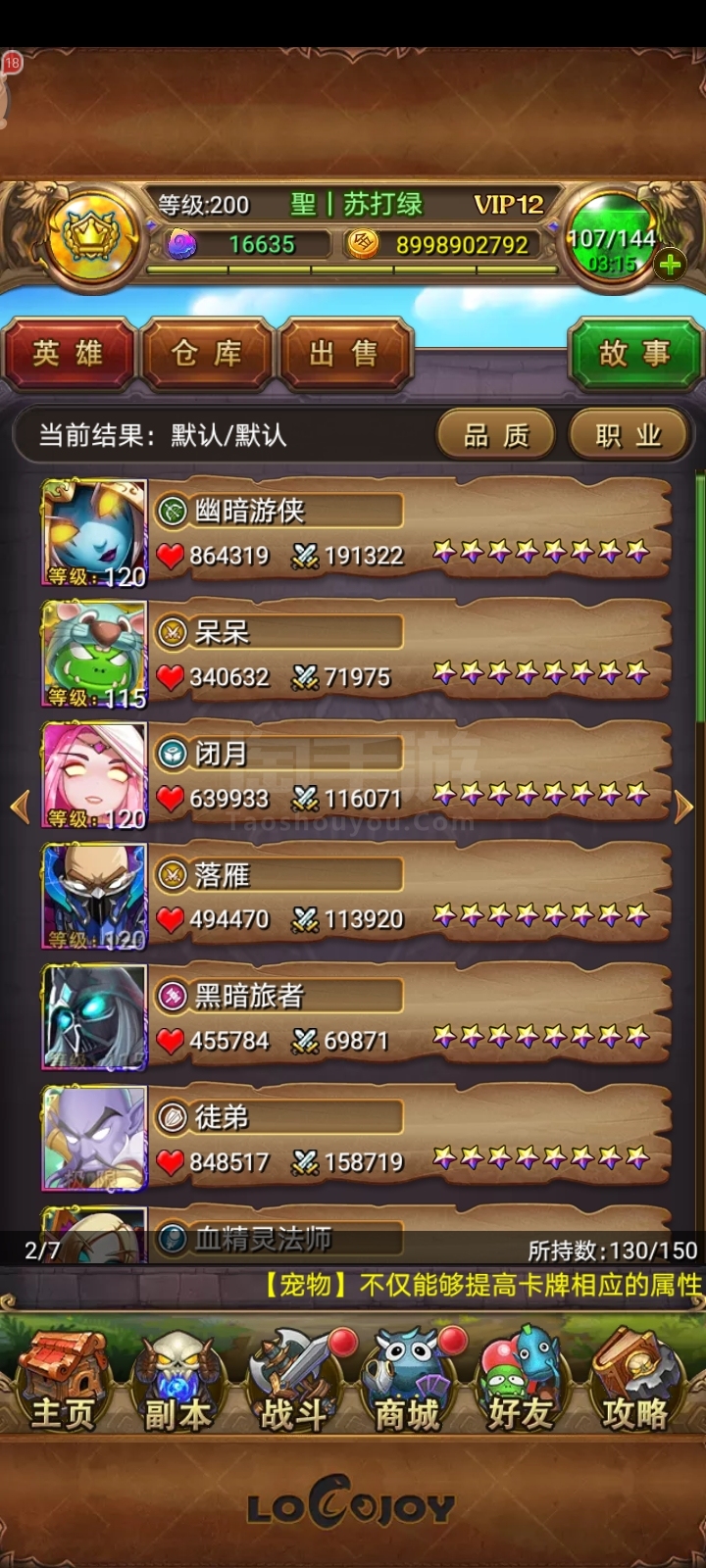This screenshot has width=706, height=1568.
Task: Go to previous page with left arrow
Action: [x=20, y=808]
